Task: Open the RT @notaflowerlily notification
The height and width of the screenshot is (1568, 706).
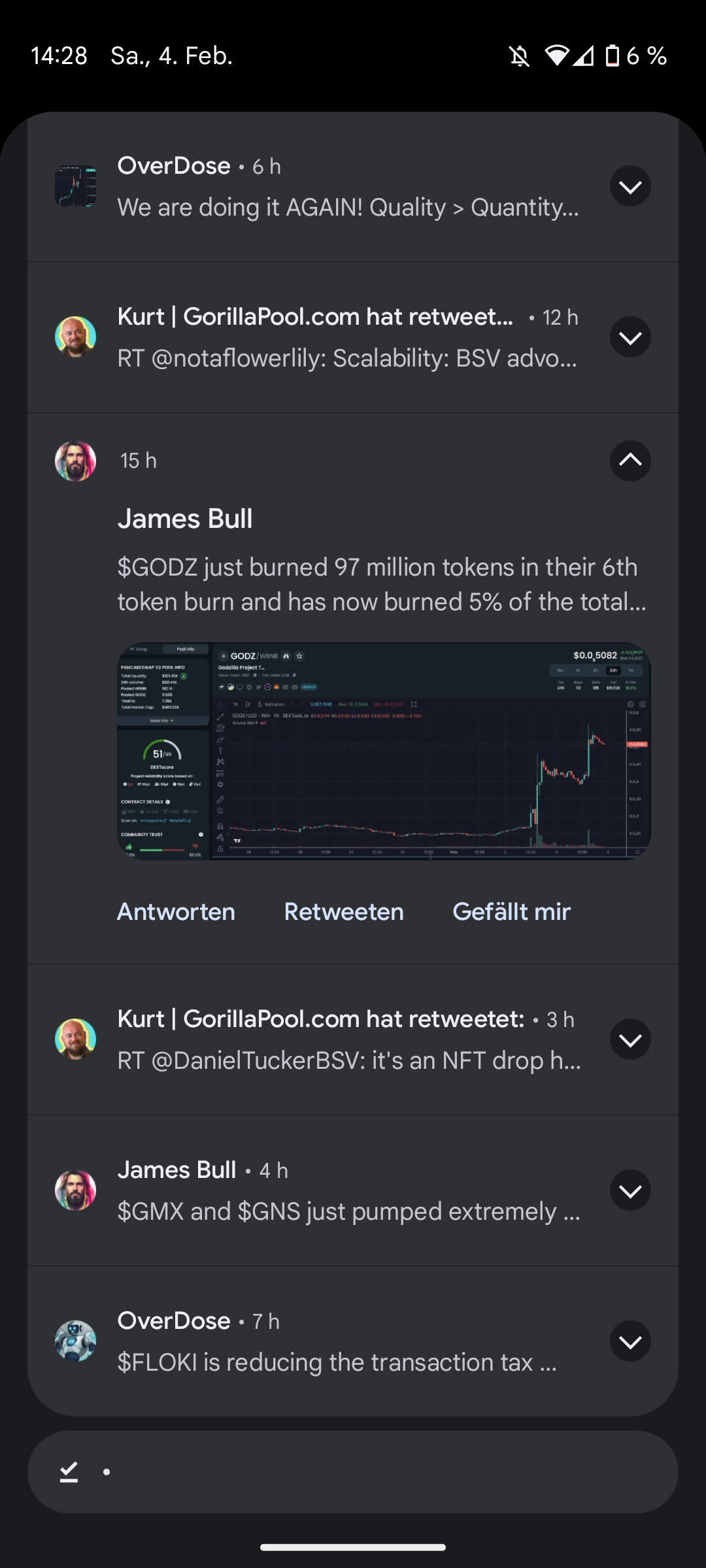Action: (346, 359)
